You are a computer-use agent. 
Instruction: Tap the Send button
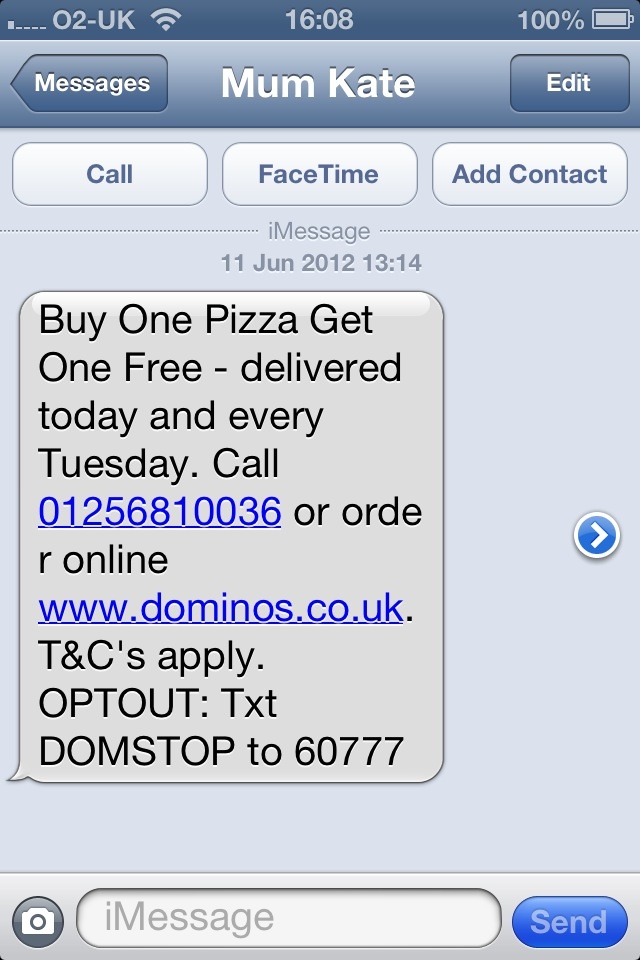(569, 921)
